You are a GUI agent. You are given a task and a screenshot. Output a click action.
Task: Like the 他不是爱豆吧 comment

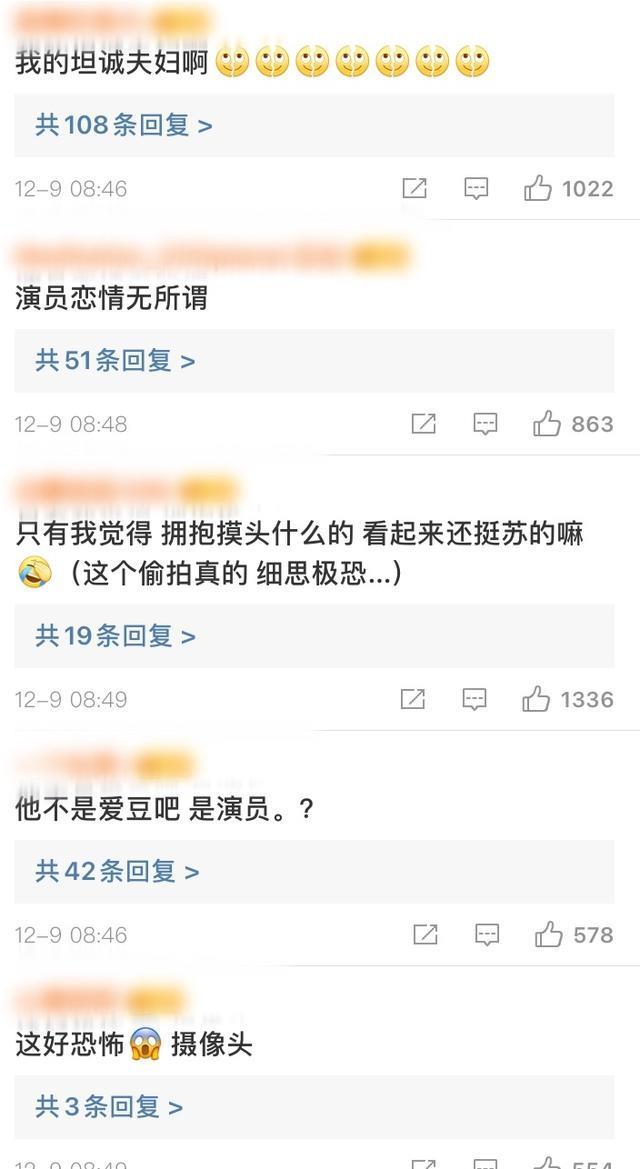pos(549,935)
